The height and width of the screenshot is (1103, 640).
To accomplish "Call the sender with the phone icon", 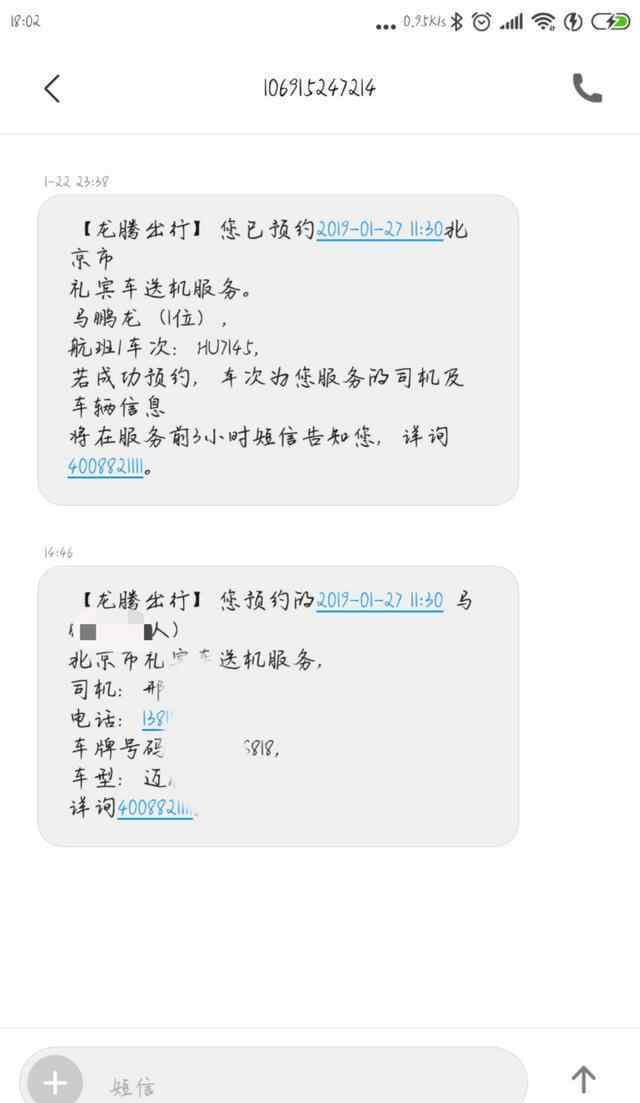I will [x=587, y=89].
